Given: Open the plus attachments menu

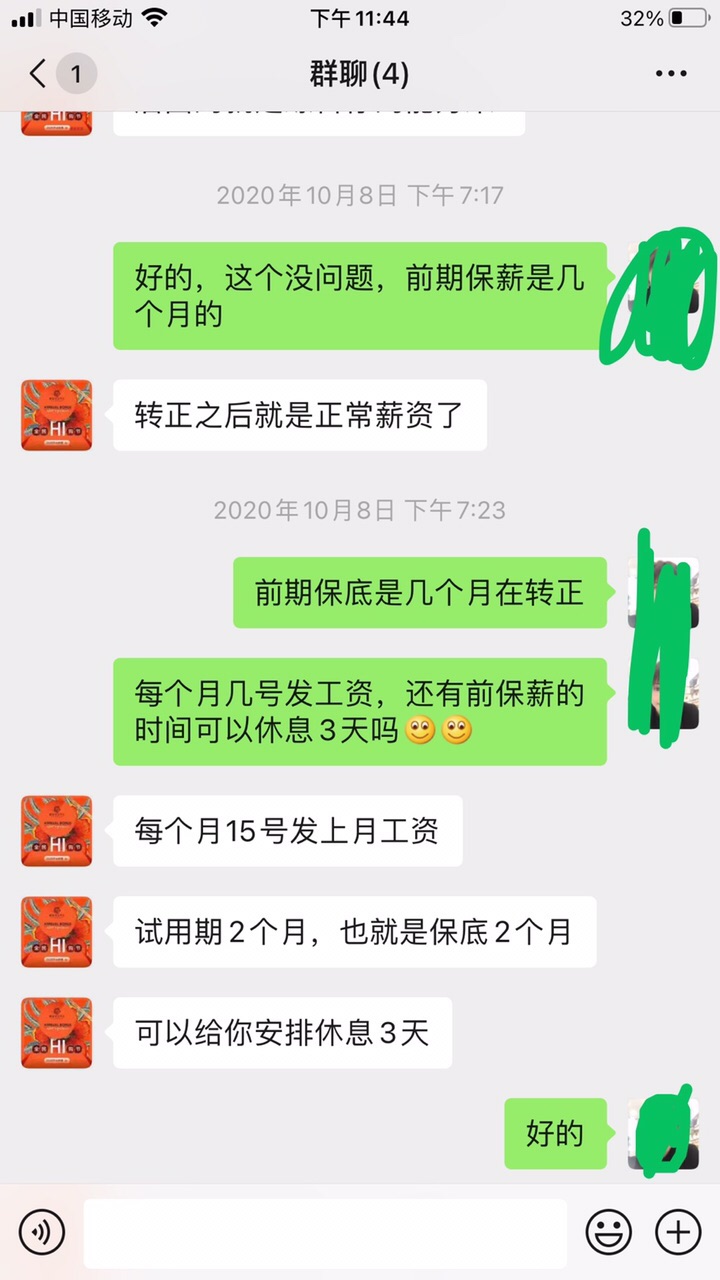Looking at the screenshot, I should (678, 1231).
